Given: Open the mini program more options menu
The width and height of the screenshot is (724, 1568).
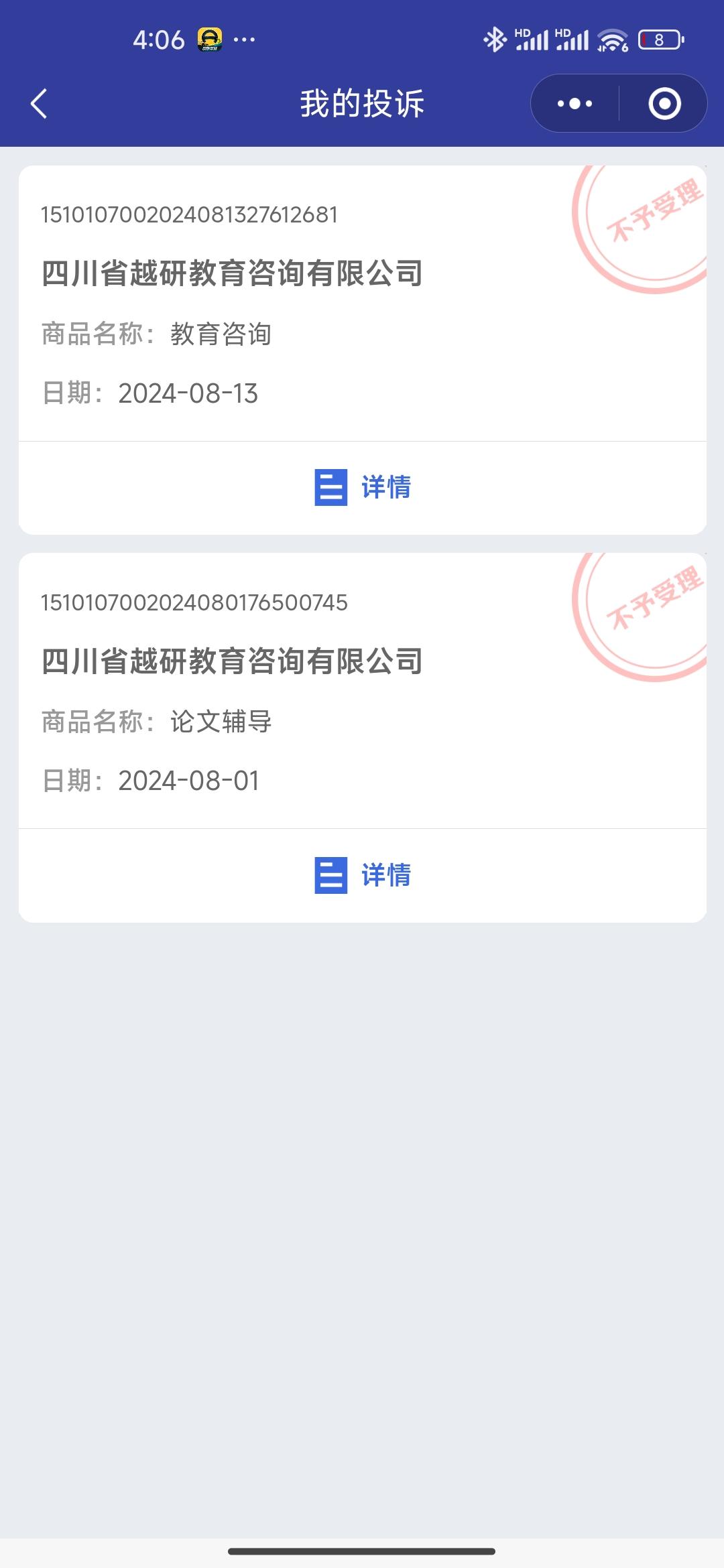Looking at the screenshot, I should 575,104.
